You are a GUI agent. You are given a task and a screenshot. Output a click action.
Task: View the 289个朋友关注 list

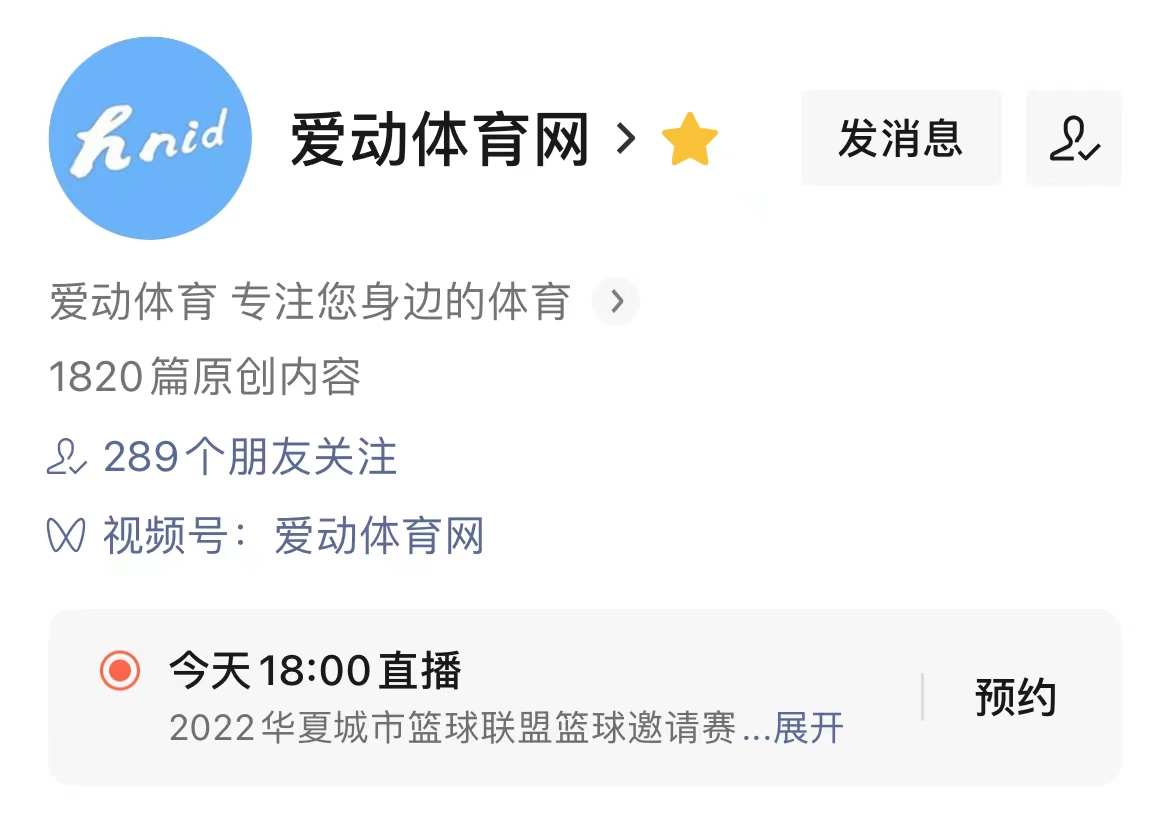point(250,457)
